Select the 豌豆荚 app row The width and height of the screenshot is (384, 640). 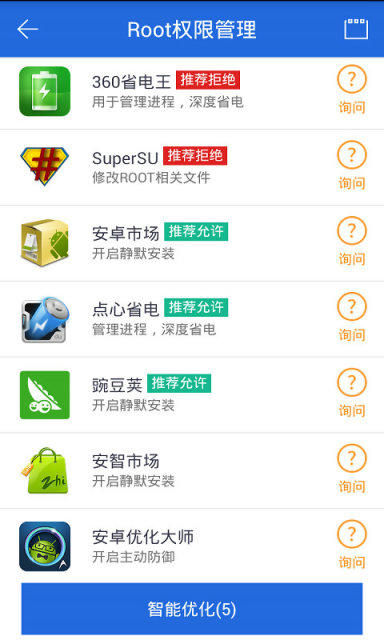[192, 395]
